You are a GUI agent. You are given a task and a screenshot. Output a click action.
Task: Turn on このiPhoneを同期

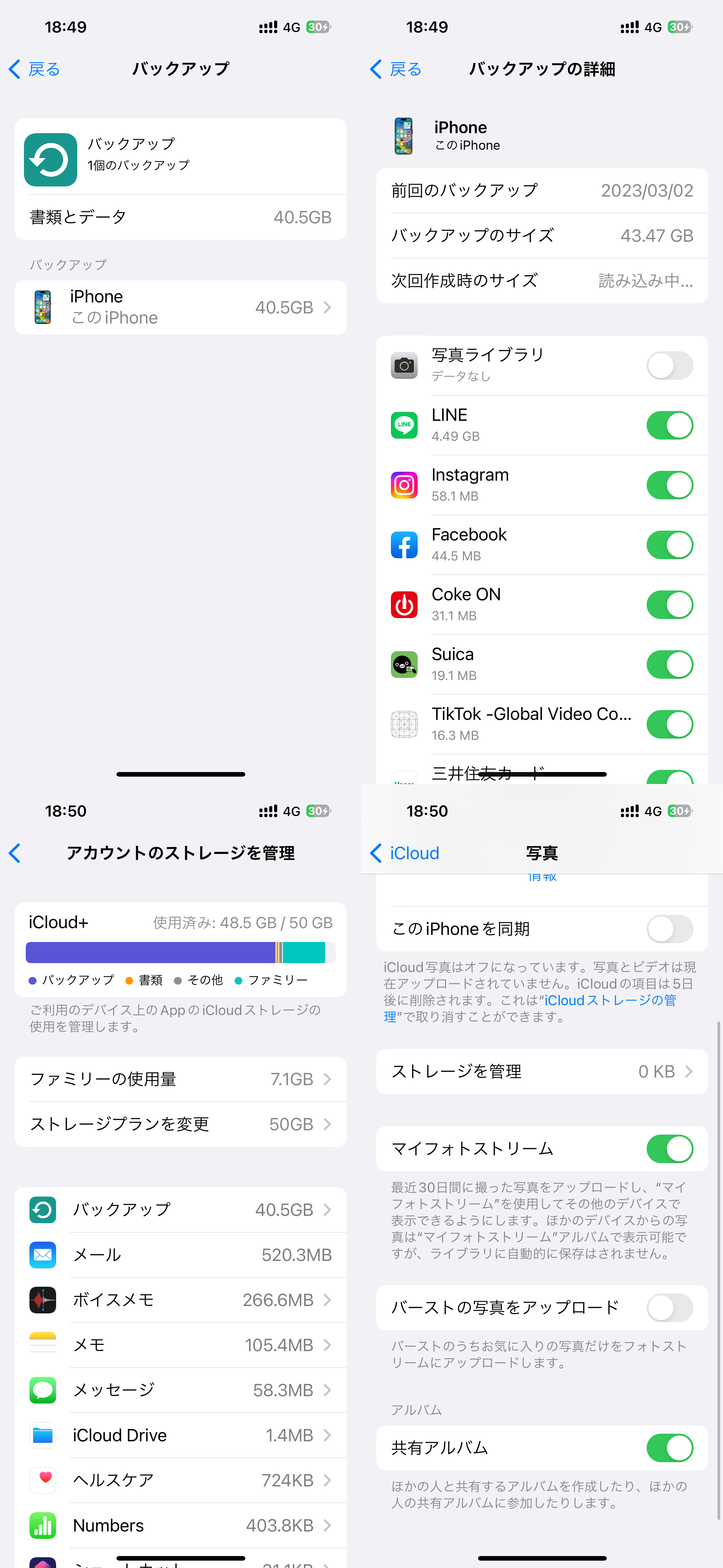pos(669,929)
